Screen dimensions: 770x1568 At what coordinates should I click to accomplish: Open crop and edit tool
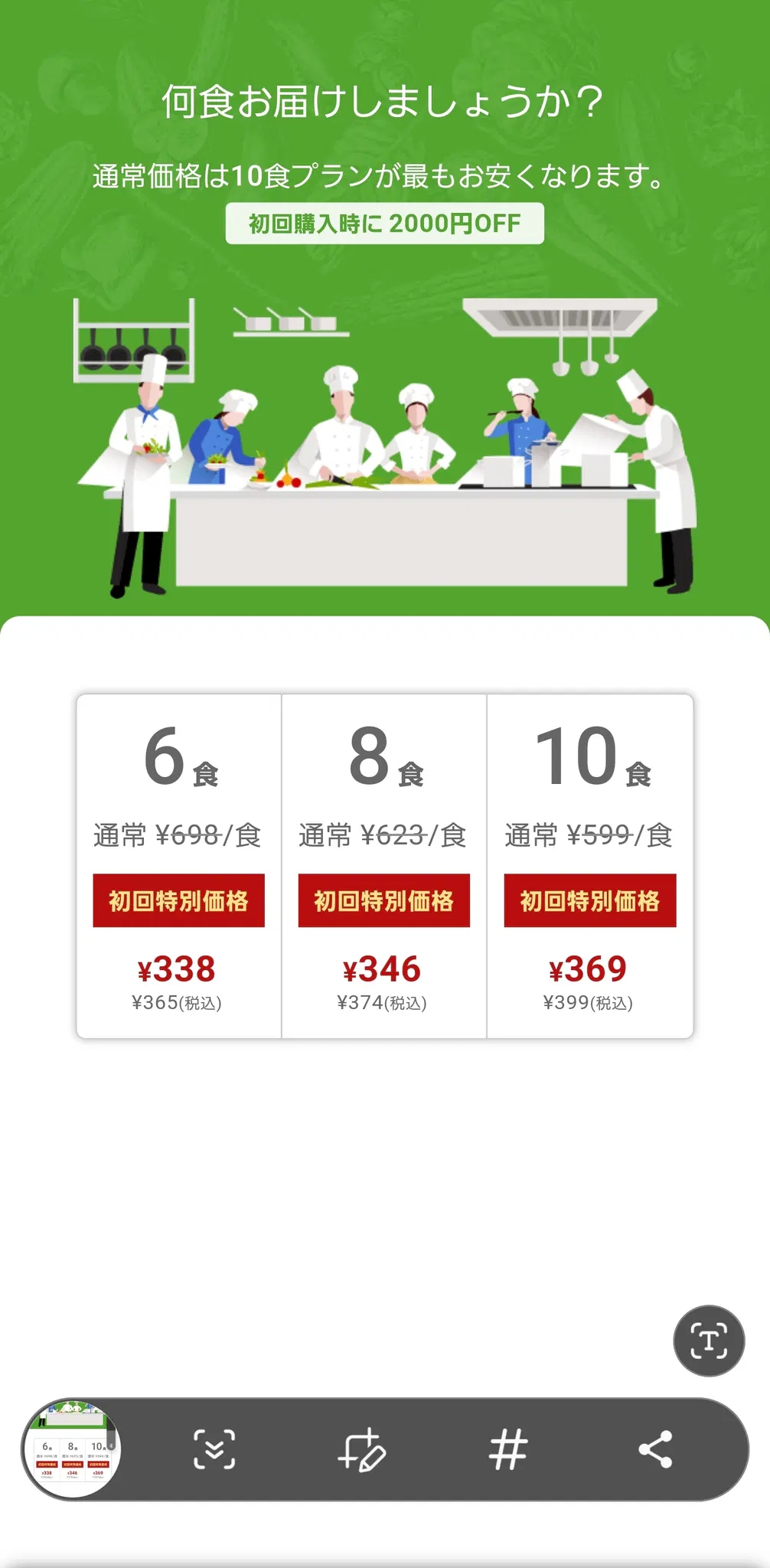[361, 1449]
